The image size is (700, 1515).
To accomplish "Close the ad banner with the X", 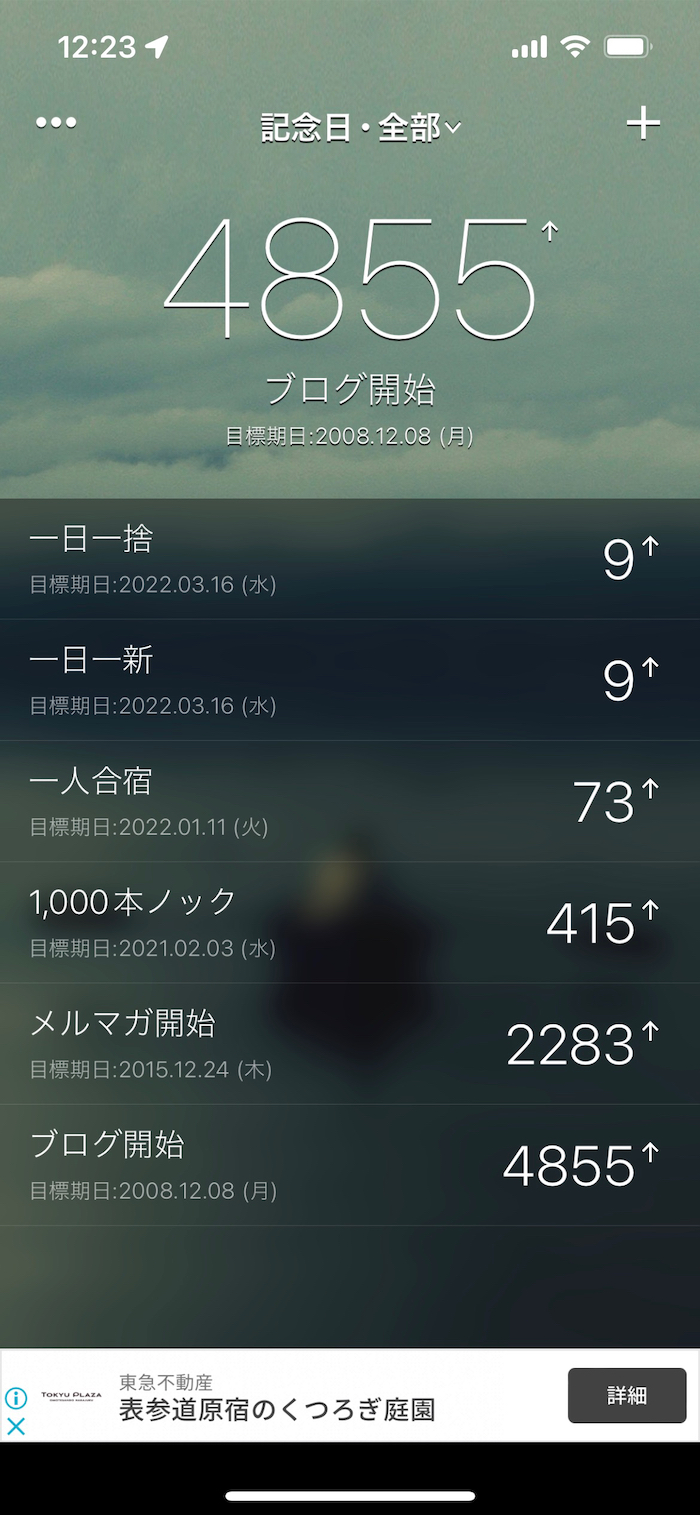I will pyautogui.click(x=16, y=1427).
